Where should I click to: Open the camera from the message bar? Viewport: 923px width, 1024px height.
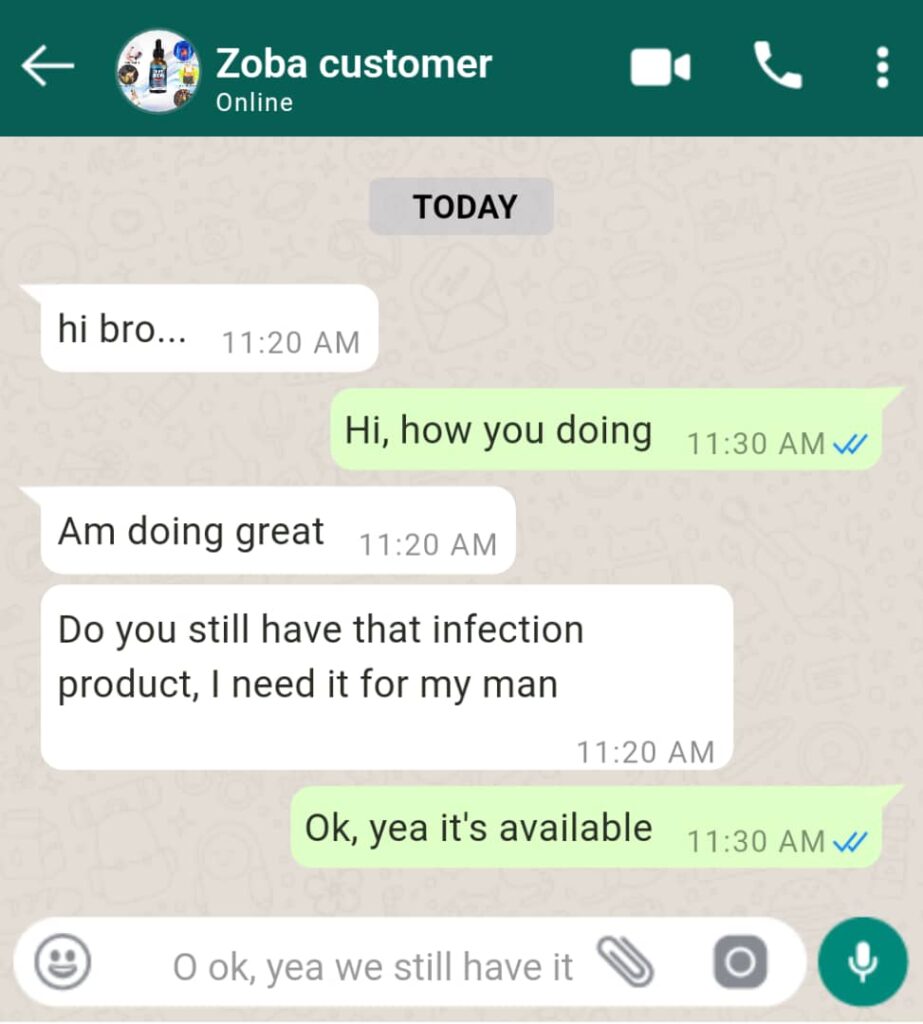click(x=740, y=963)
